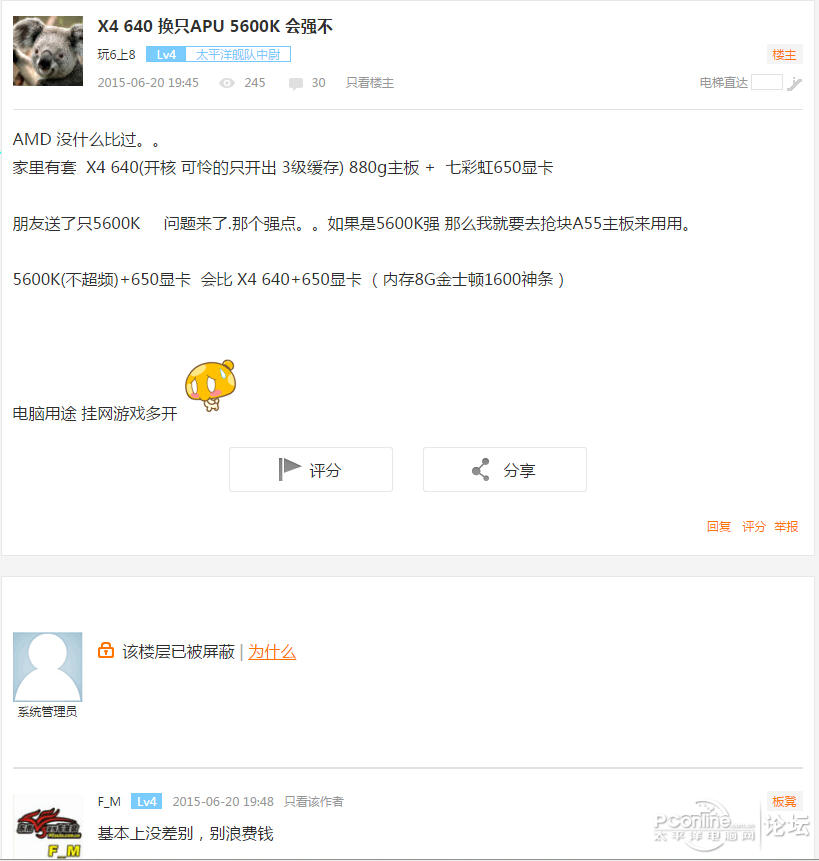Screen dimensions: 819x861
Task: Open the 为什么 link on blocked floor
Action: coord(272,652)
